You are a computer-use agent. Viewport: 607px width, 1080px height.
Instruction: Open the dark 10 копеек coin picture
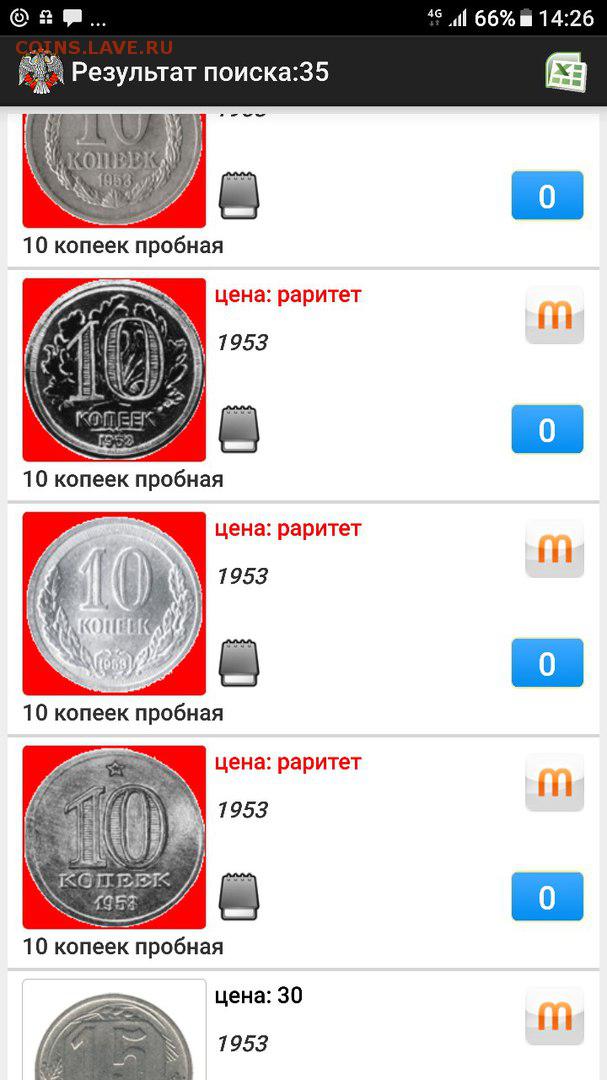coord(114,369)
